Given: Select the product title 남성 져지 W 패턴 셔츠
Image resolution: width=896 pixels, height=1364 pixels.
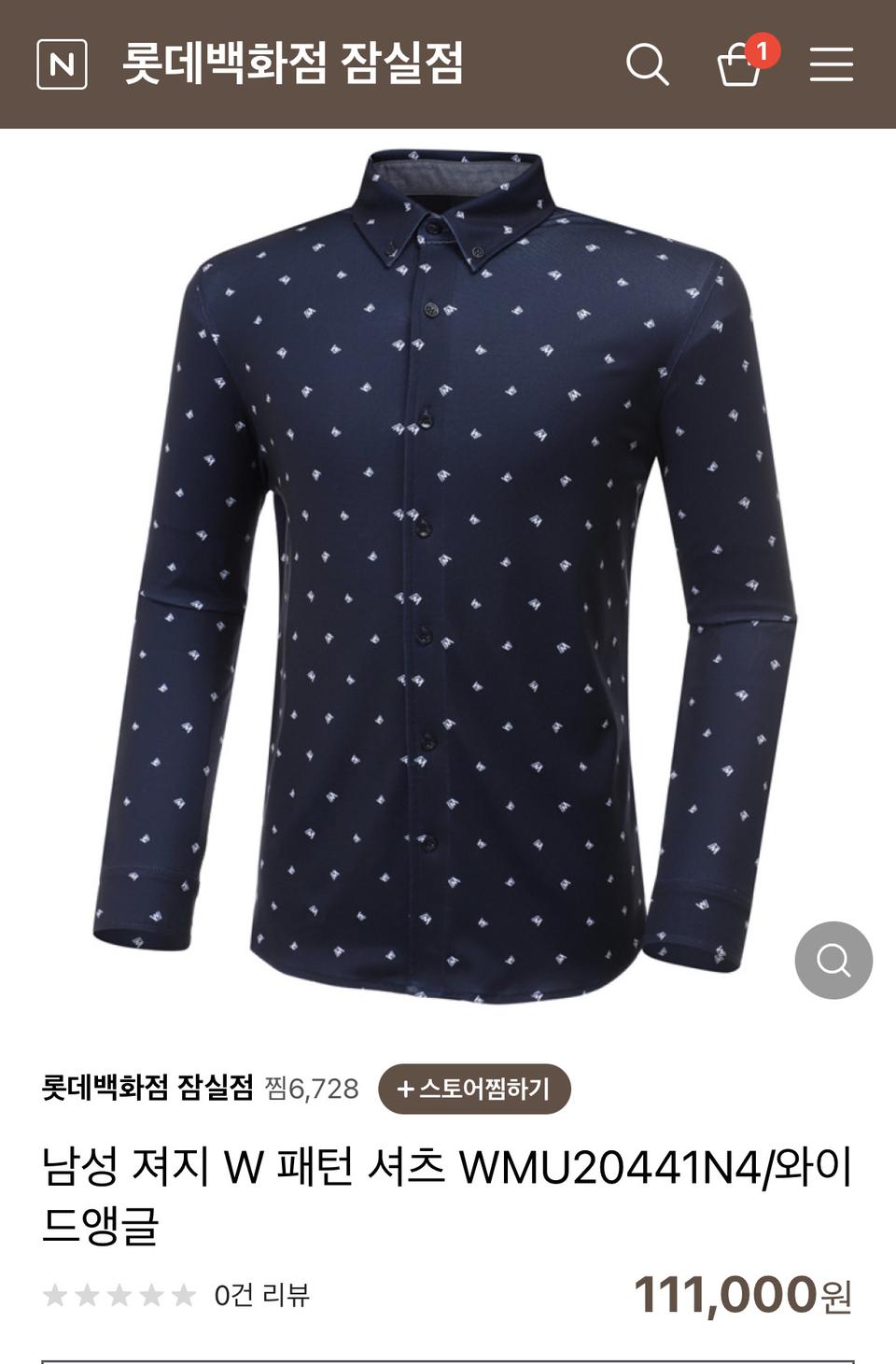Looking at the screenshot, I should pyautogui.click(x=233, y=1167).
